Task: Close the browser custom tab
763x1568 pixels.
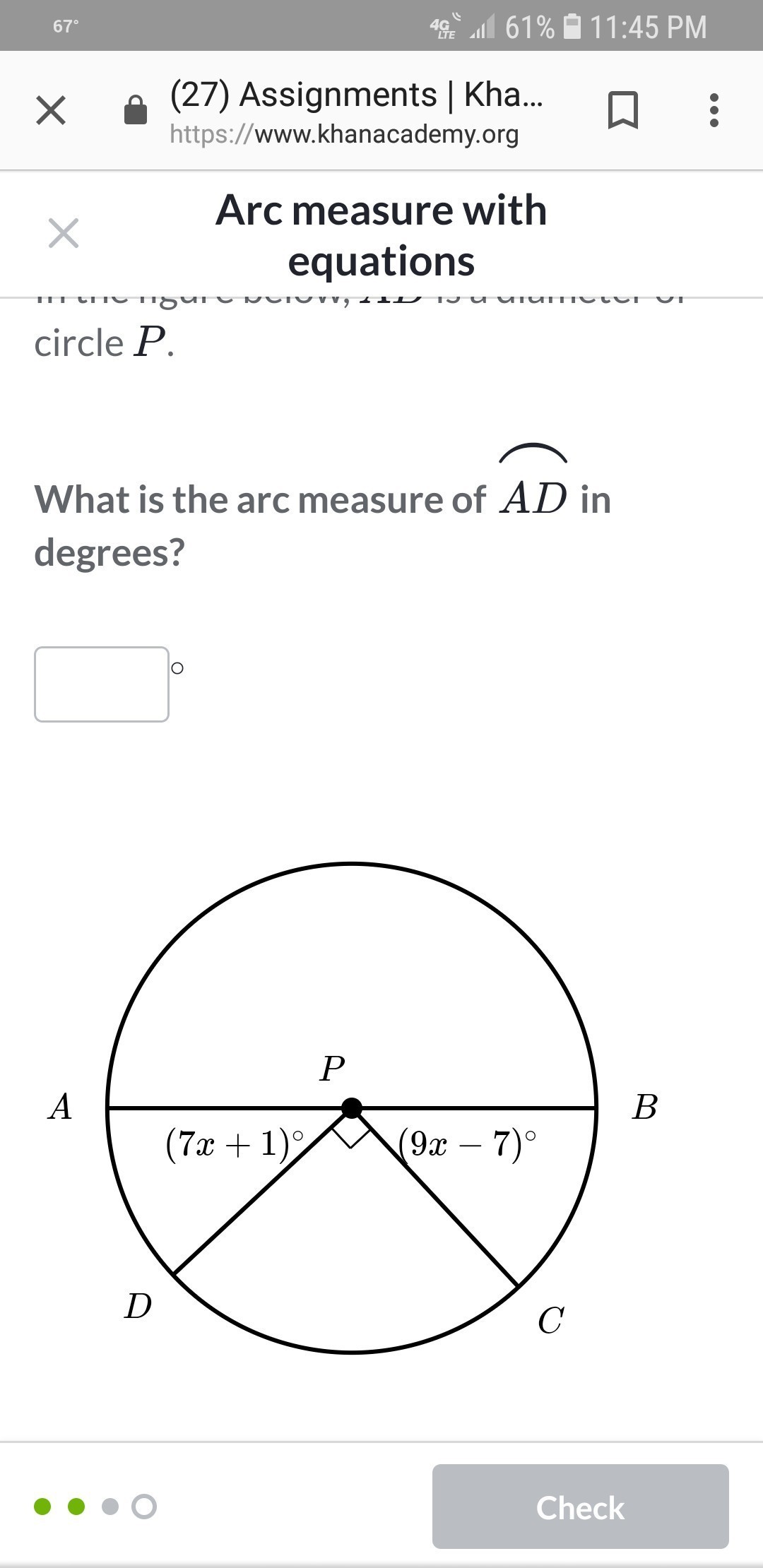Action: point(51,110)
